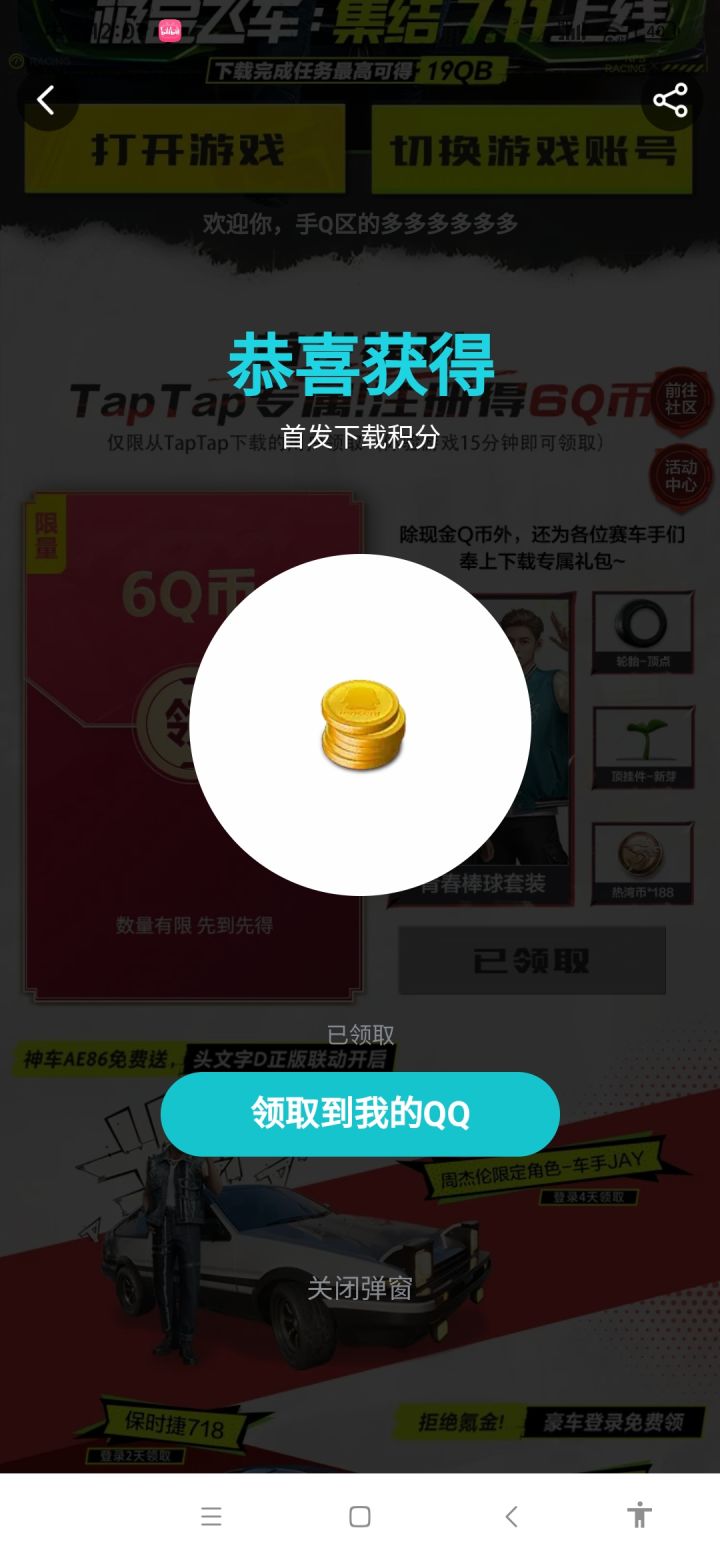
Task: Tap the home circle in navigation bar
Action: (x=358, y=1516)
